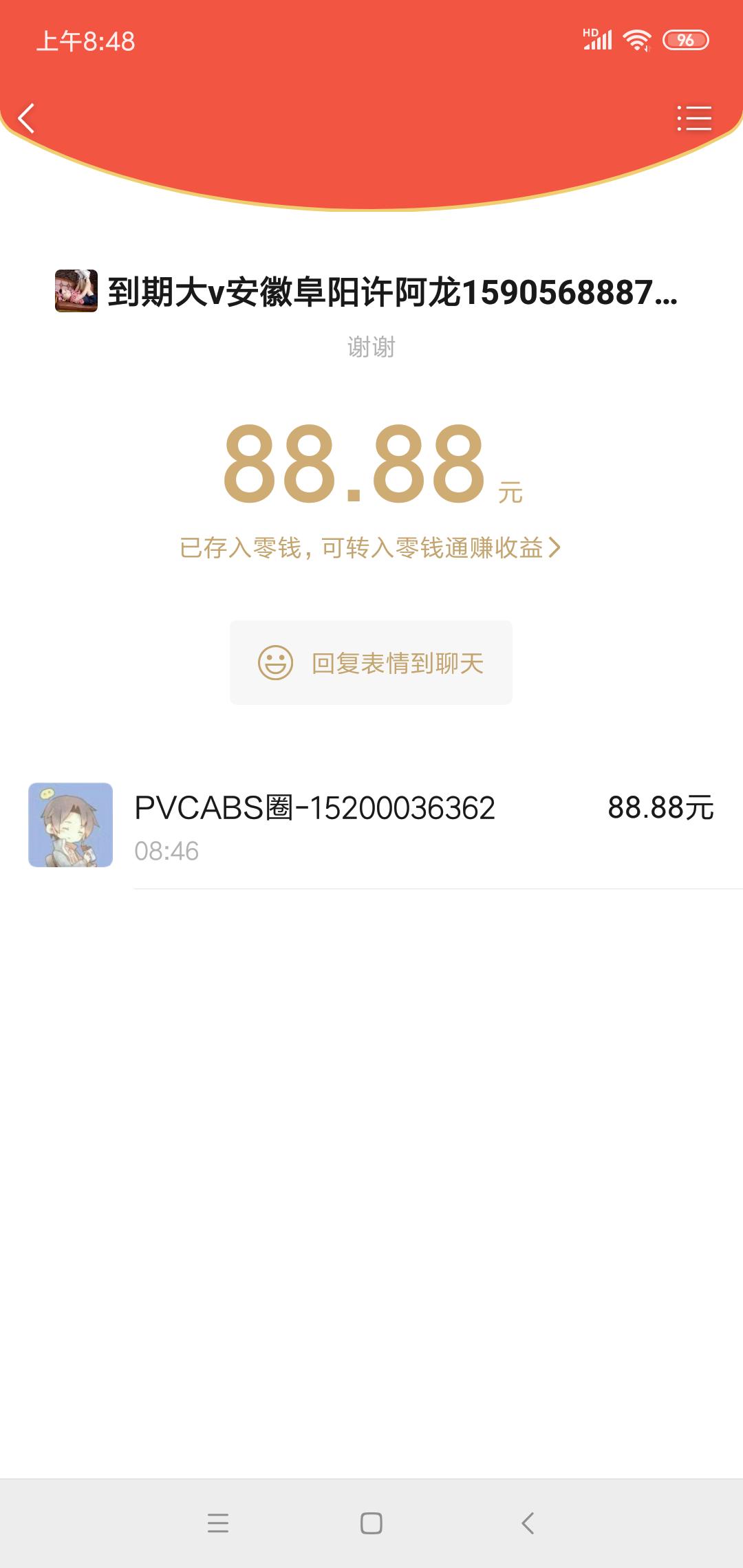Viewport: 743px width, 1568px height.
Task: Open the list menu icon at top right
Action: click(693, 118)
